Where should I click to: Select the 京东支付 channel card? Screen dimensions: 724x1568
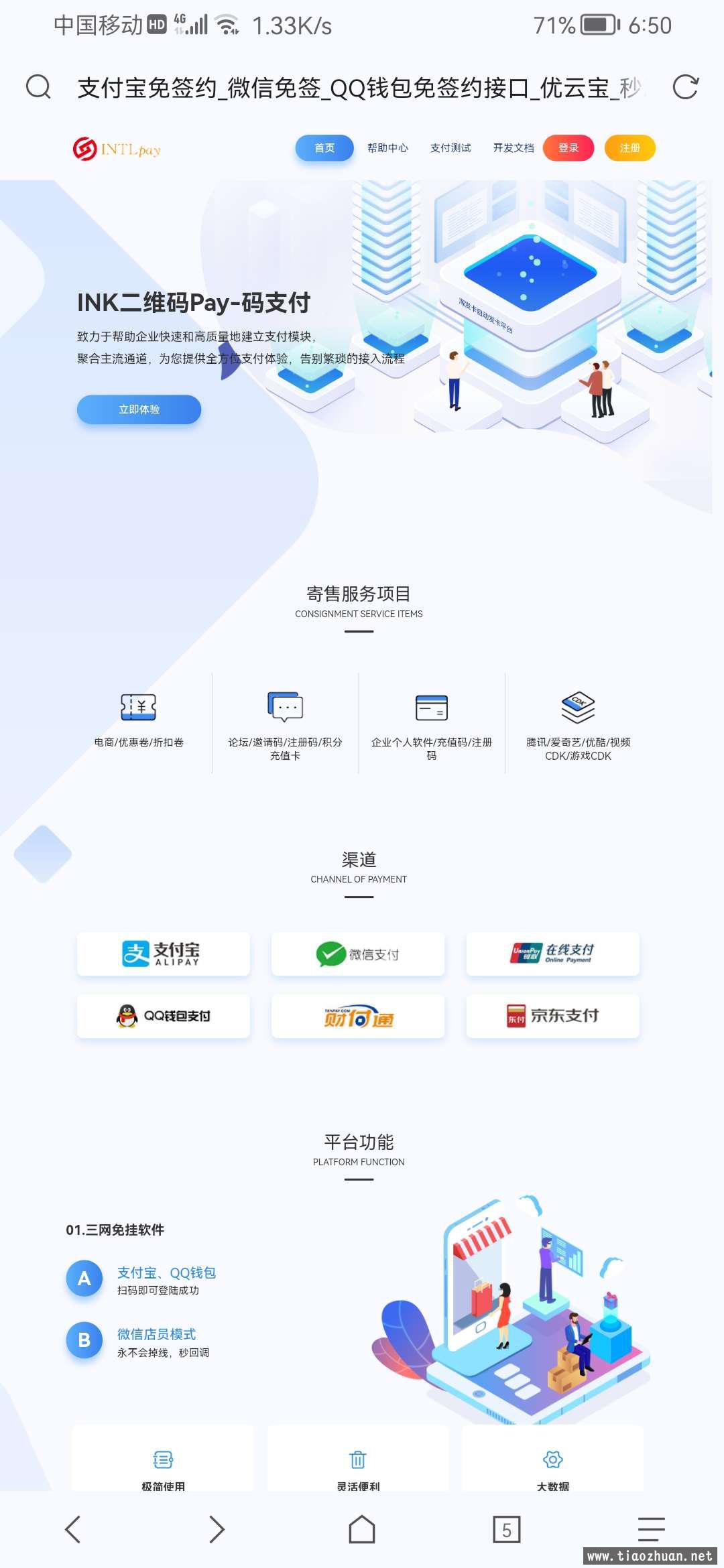(552, 1016)
